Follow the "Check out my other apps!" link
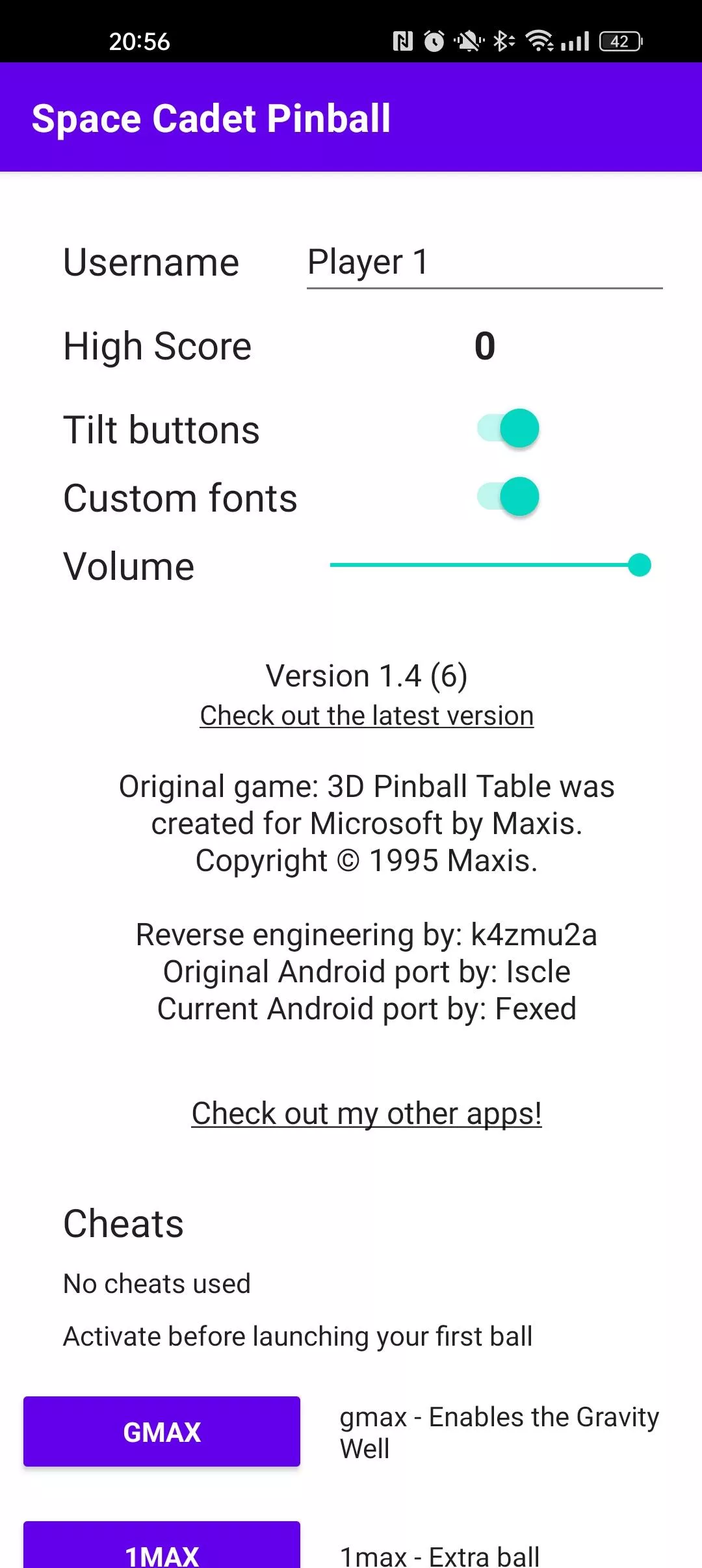 coord(367,1114)
